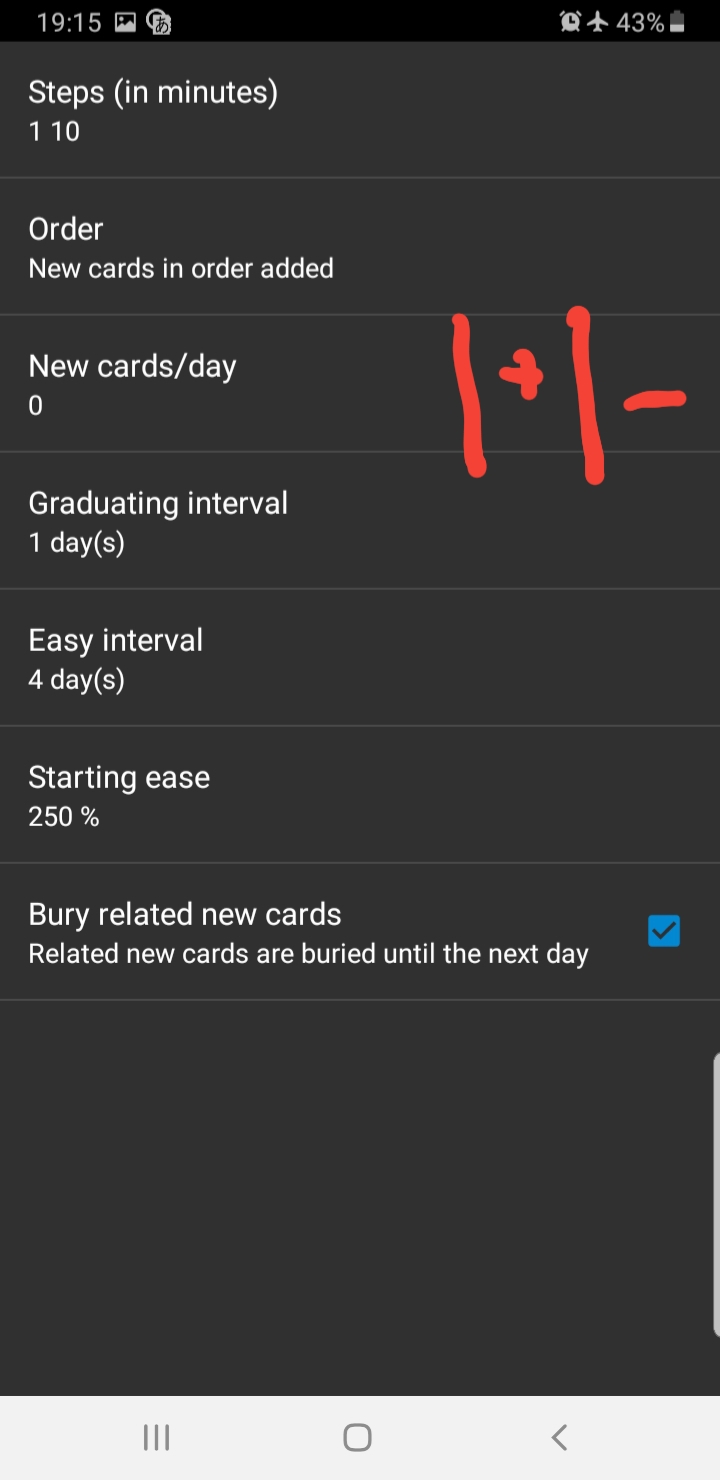Open the Easy interval setting
720x1480 pixels.
[x=200, y=657]
